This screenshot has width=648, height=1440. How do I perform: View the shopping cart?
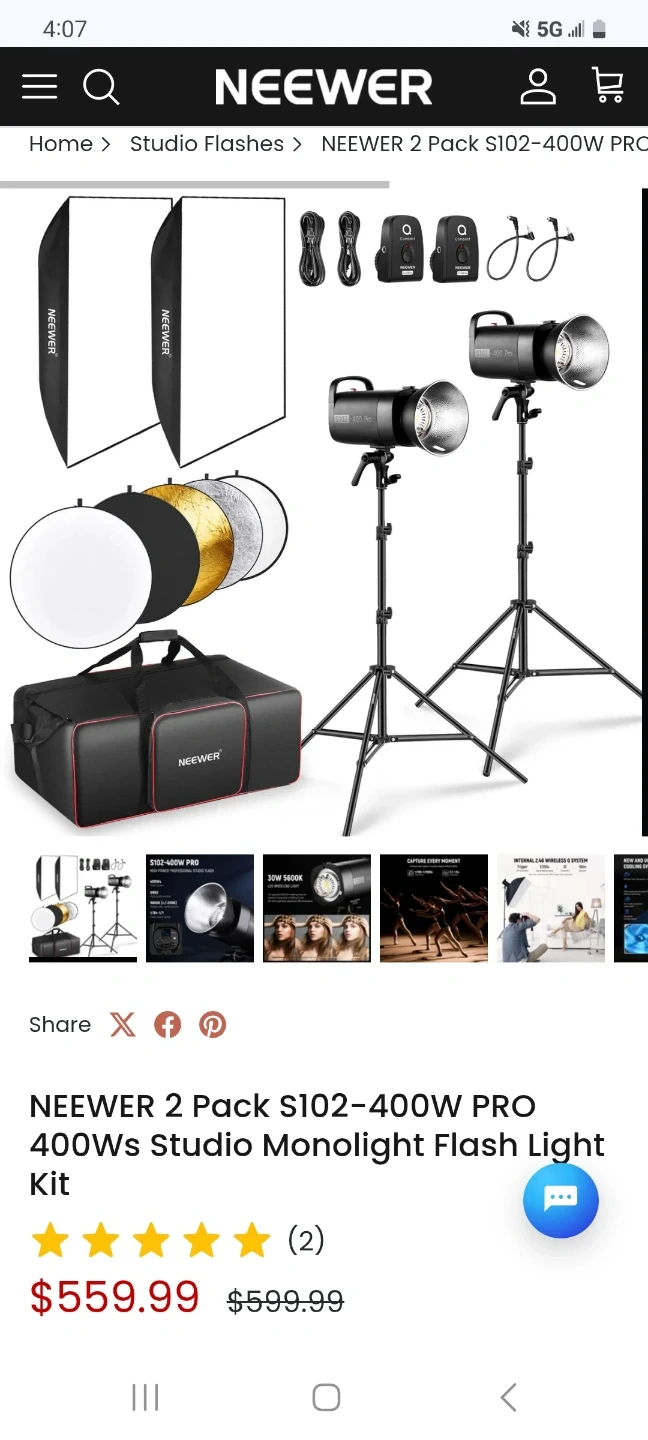click(x=608, y=86)
